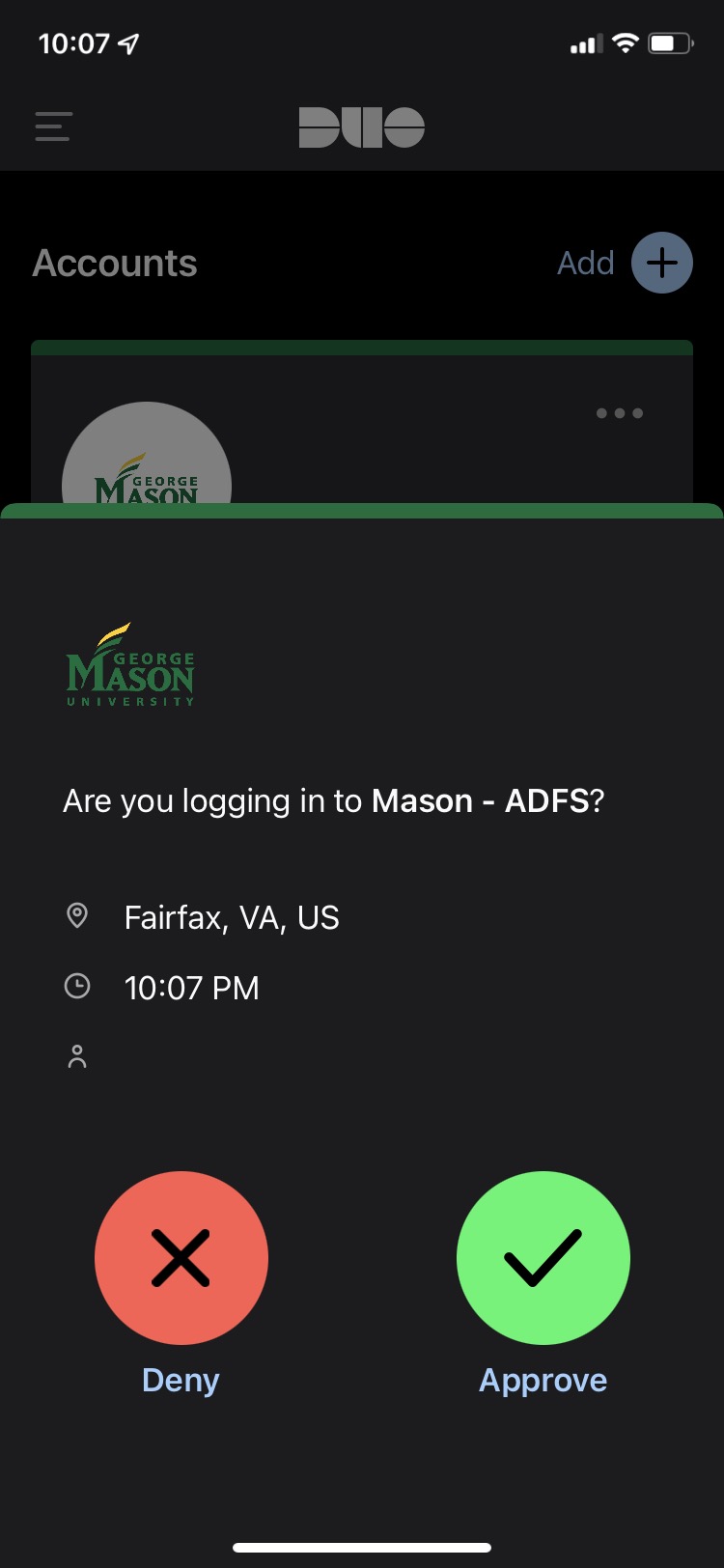Deny the Mason - ADFS login request

coord(181,1257)
